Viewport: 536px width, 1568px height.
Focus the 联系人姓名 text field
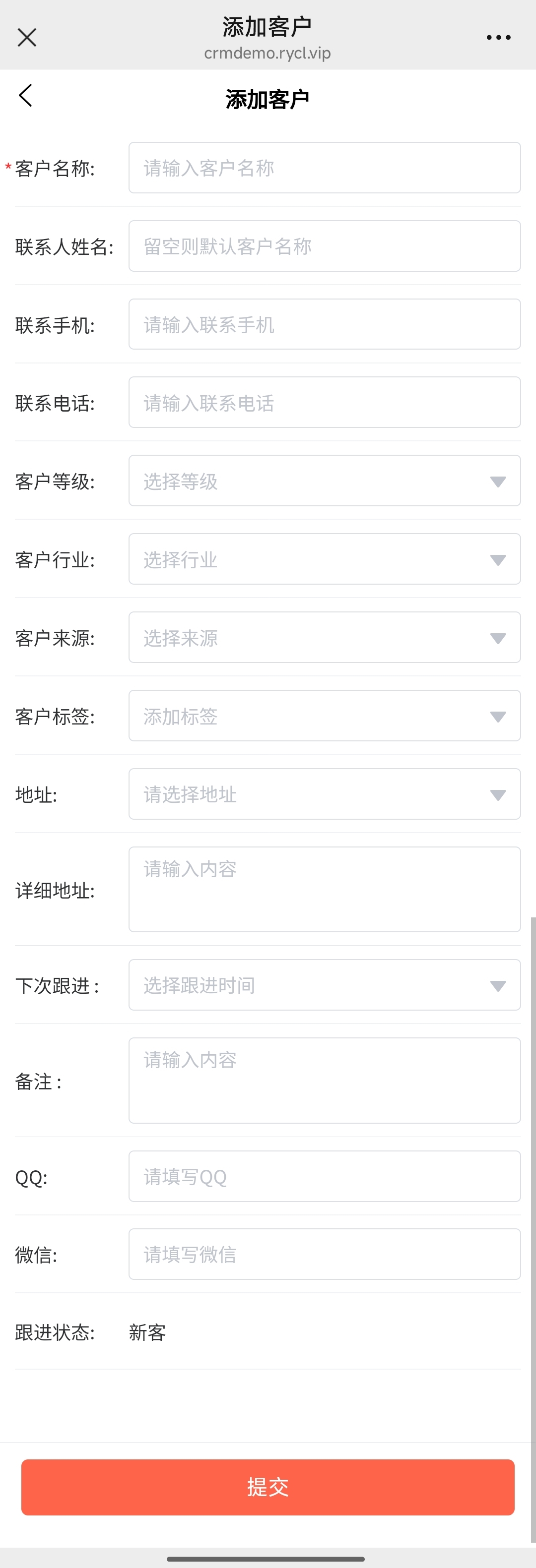[324, 246]
